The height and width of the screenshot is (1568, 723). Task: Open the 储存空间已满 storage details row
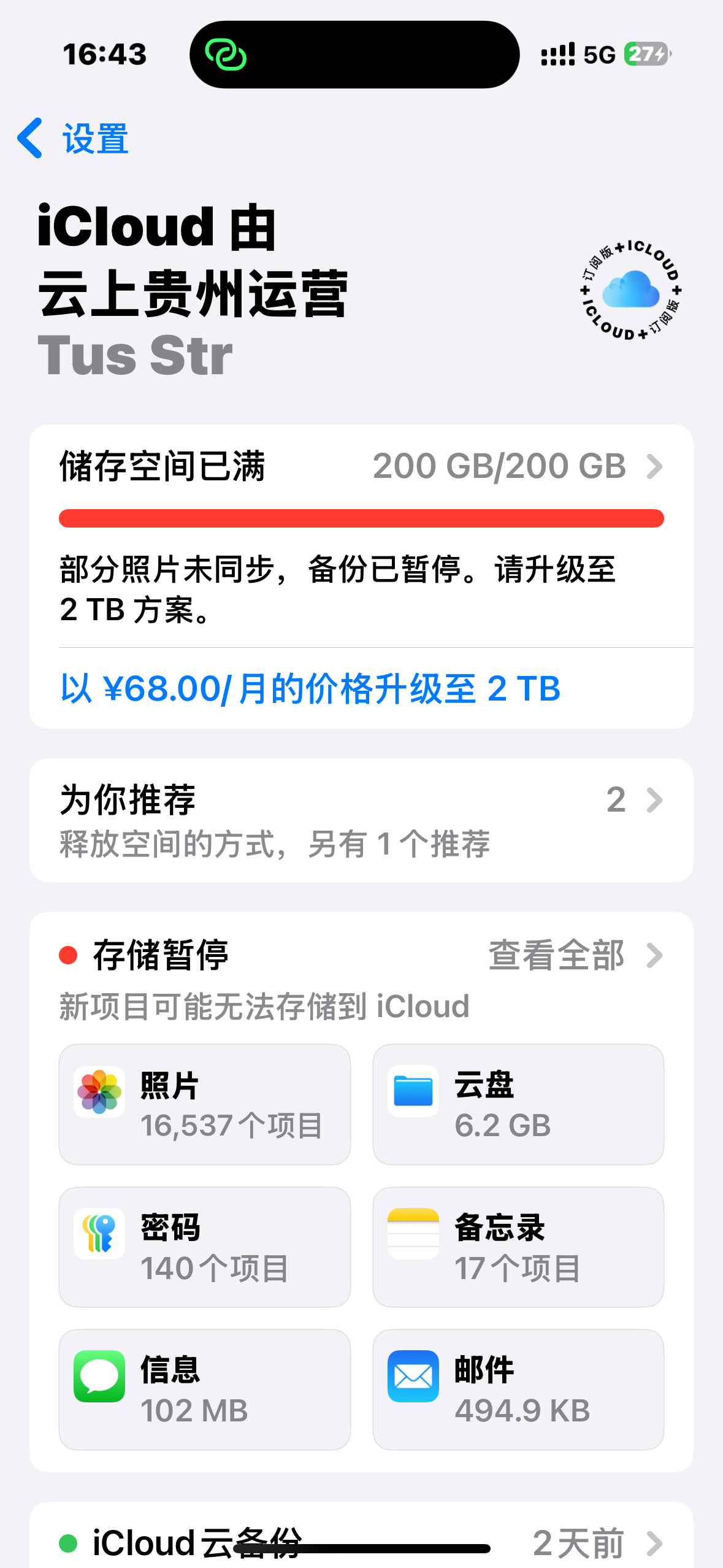coord(361,466)
